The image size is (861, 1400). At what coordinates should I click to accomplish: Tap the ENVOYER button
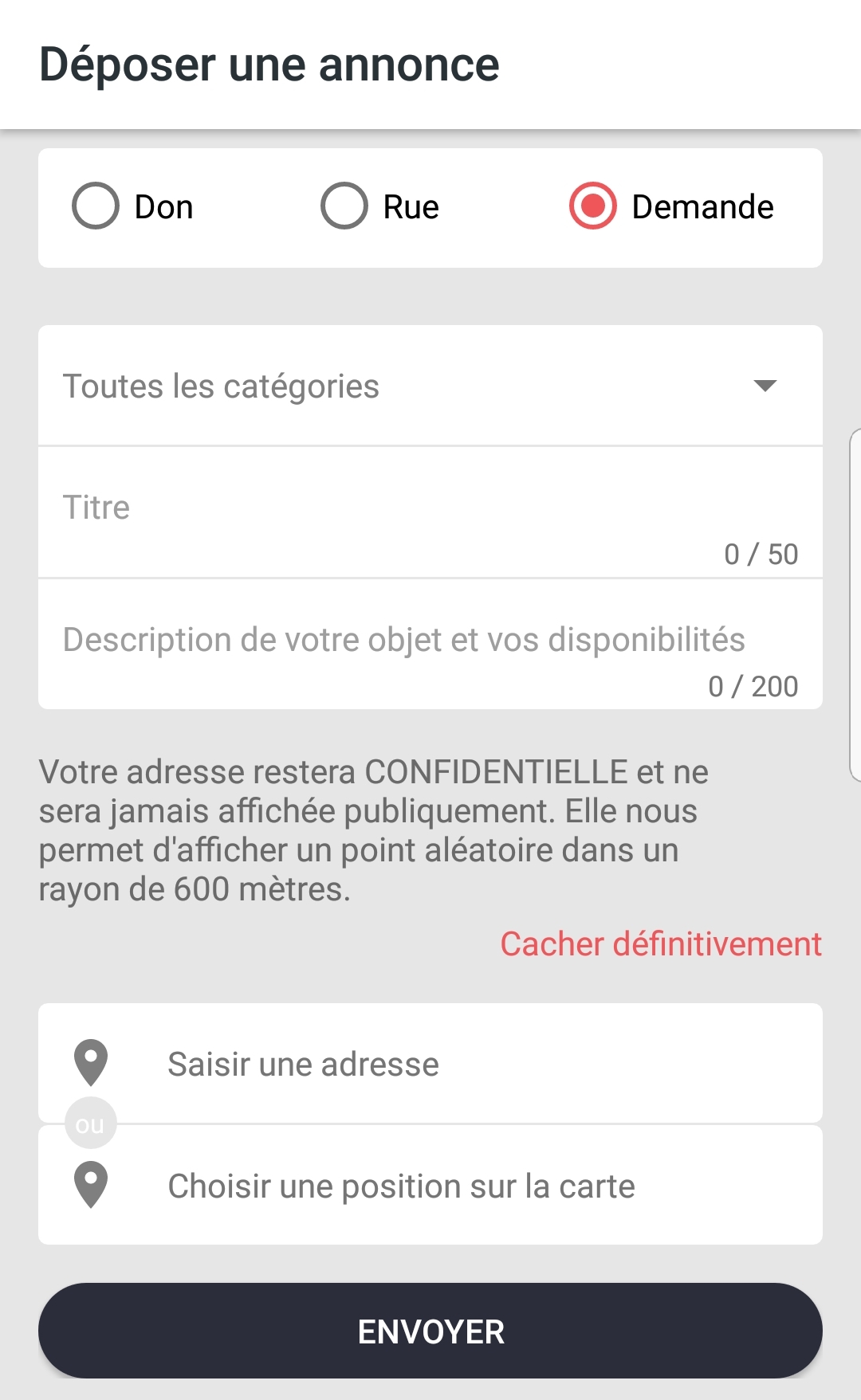[x=431, y=1331]
